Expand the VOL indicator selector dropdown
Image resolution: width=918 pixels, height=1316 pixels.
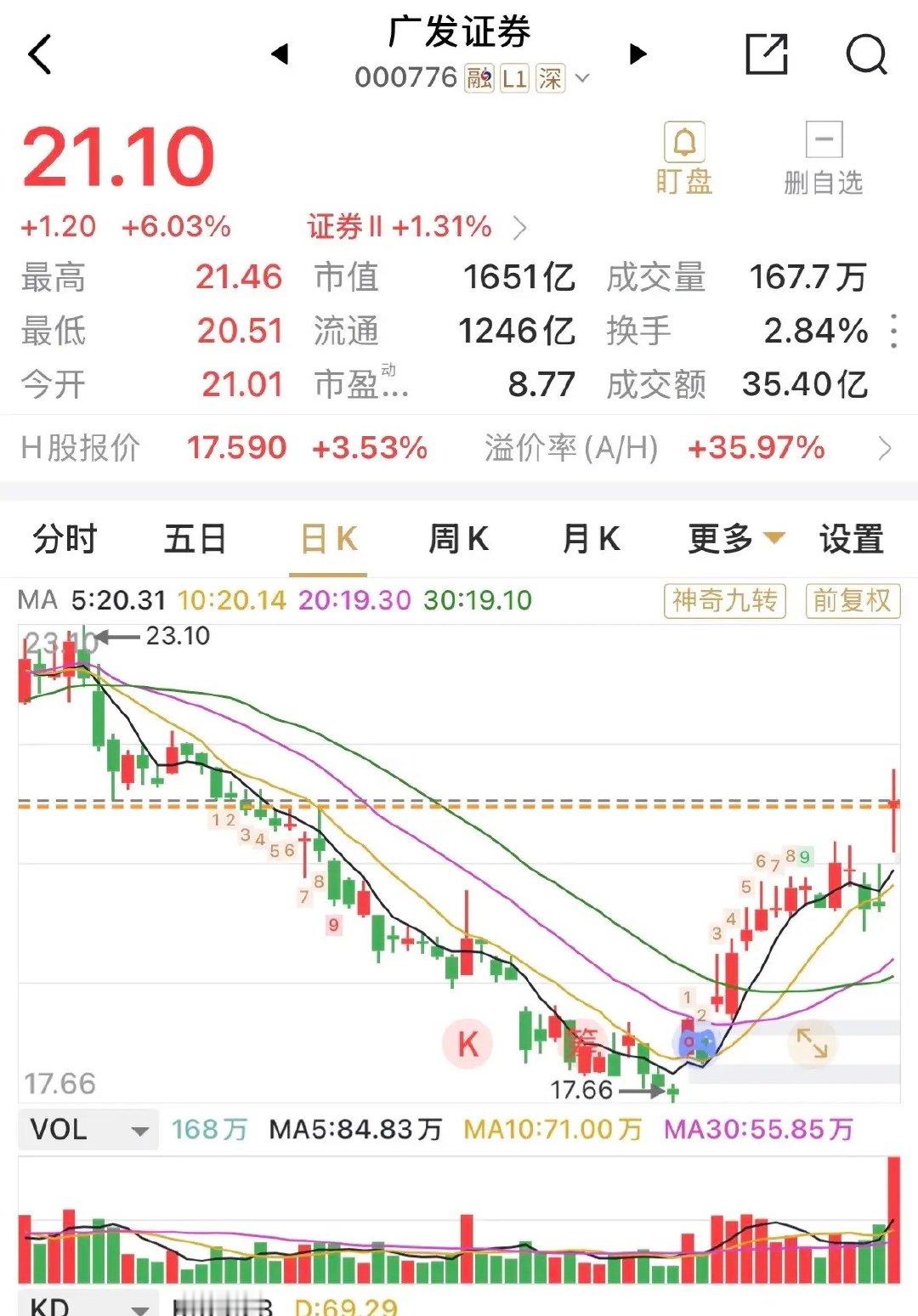point(88,1131)
